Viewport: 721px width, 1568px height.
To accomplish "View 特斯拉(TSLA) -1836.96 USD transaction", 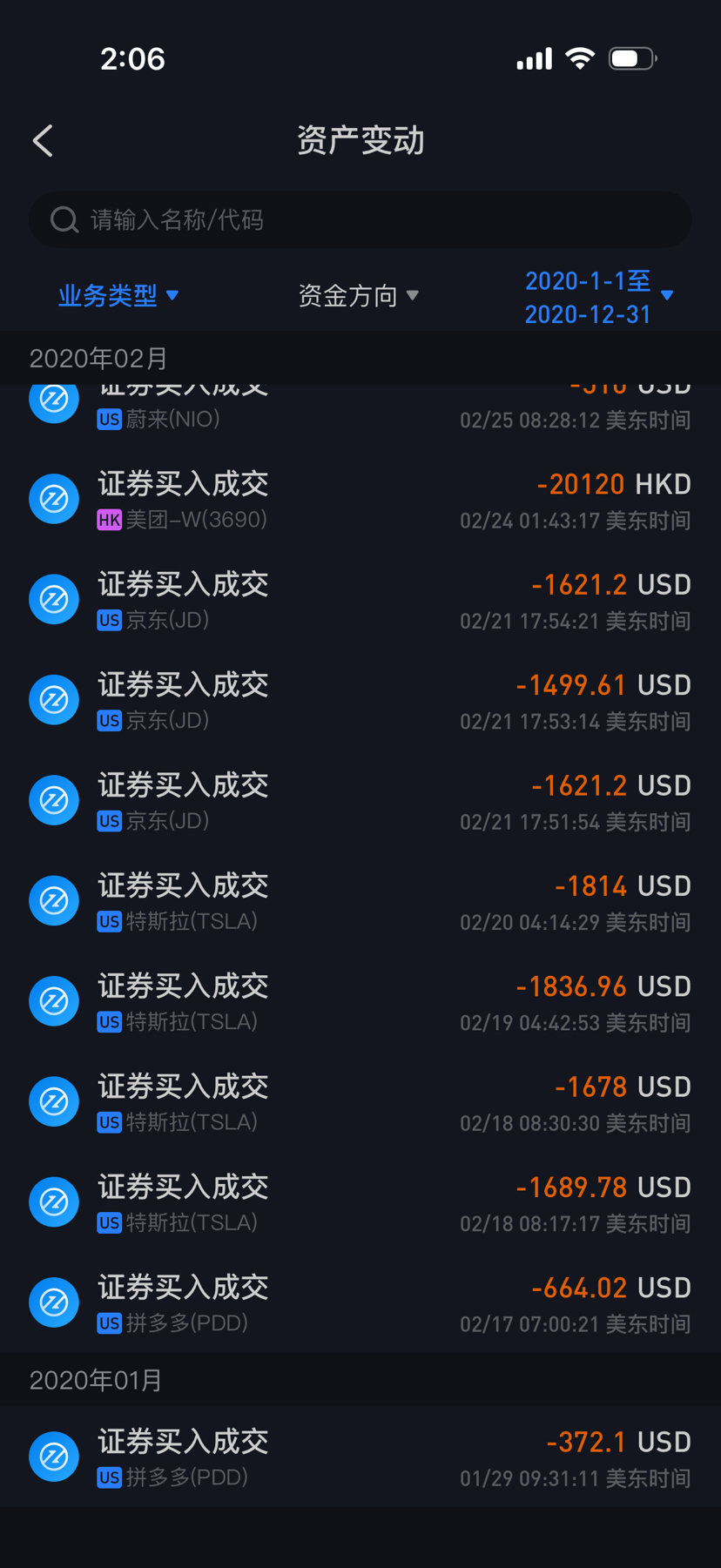I will [x=360, y=1002].
